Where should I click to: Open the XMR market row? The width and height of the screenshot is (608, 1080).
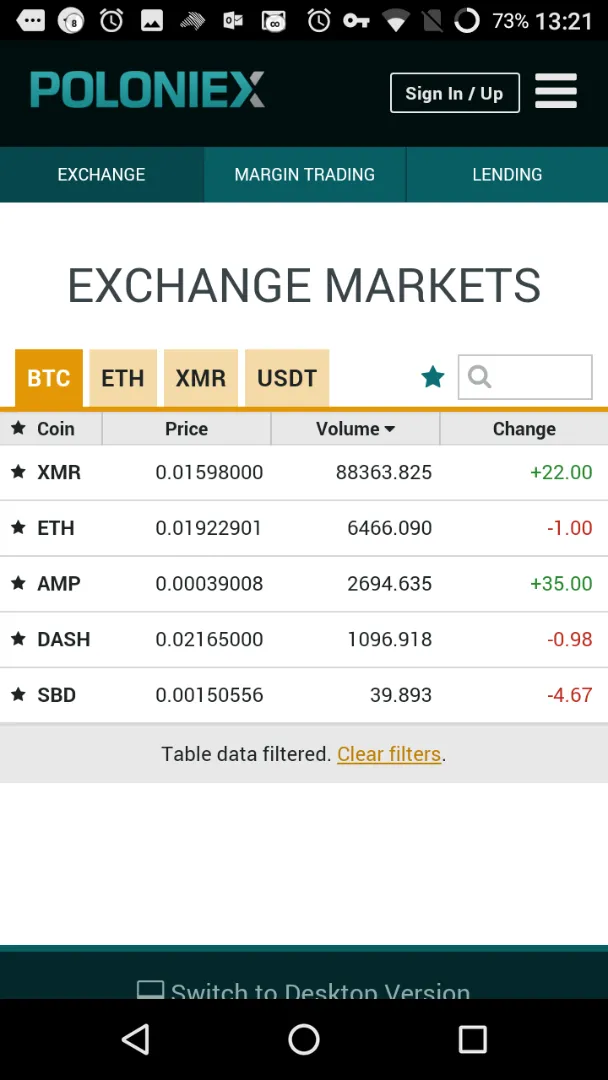click(304, 472)
